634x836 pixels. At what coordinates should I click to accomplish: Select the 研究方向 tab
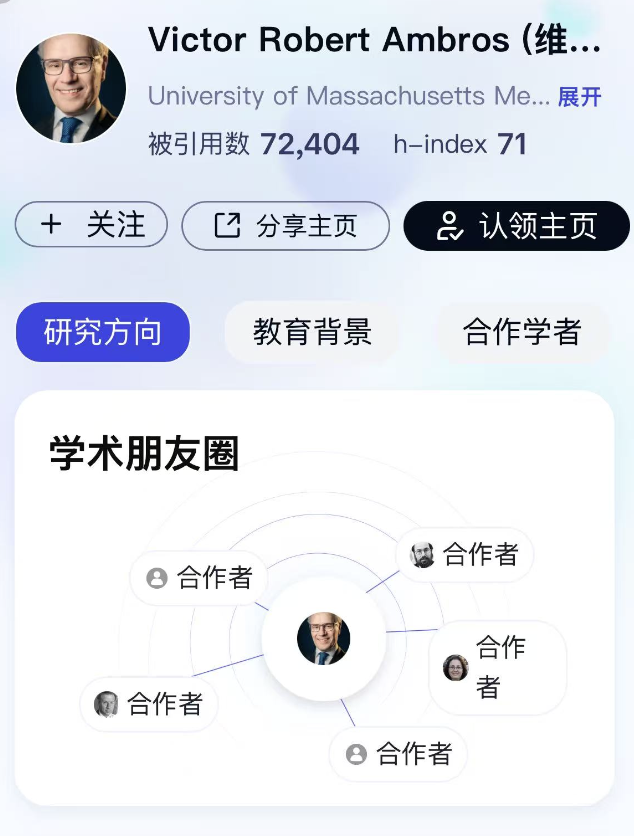(102, 332)
